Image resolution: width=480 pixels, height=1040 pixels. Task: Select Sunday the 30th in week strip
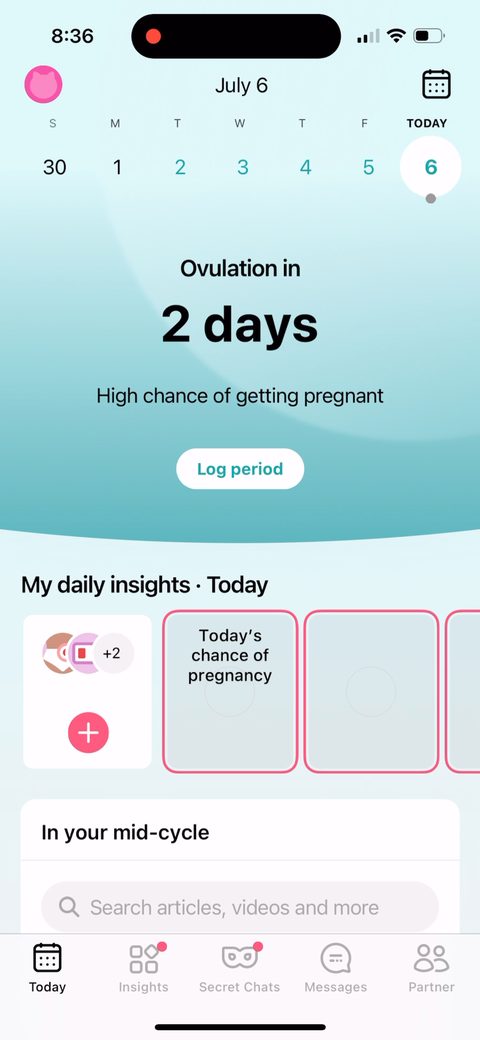[54, 167]
